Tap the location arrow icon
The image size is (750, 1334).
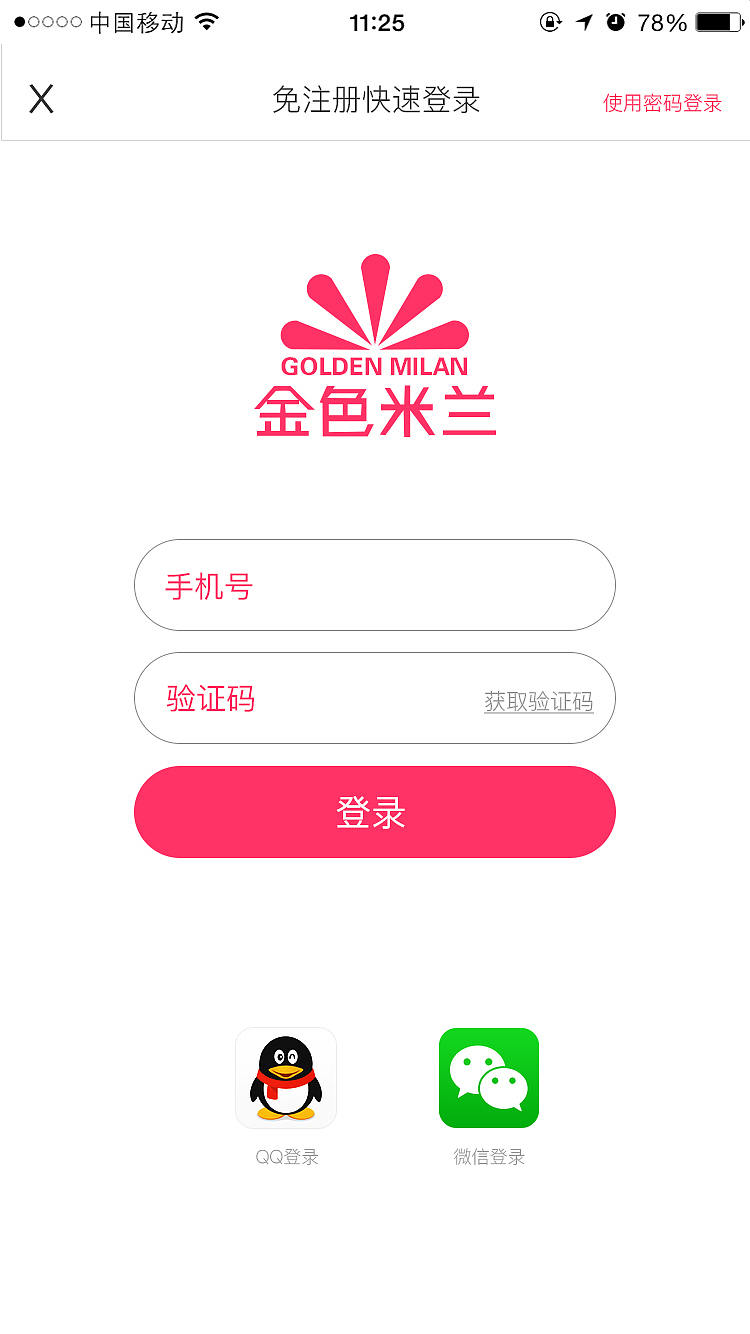click(x=583, y=21)
